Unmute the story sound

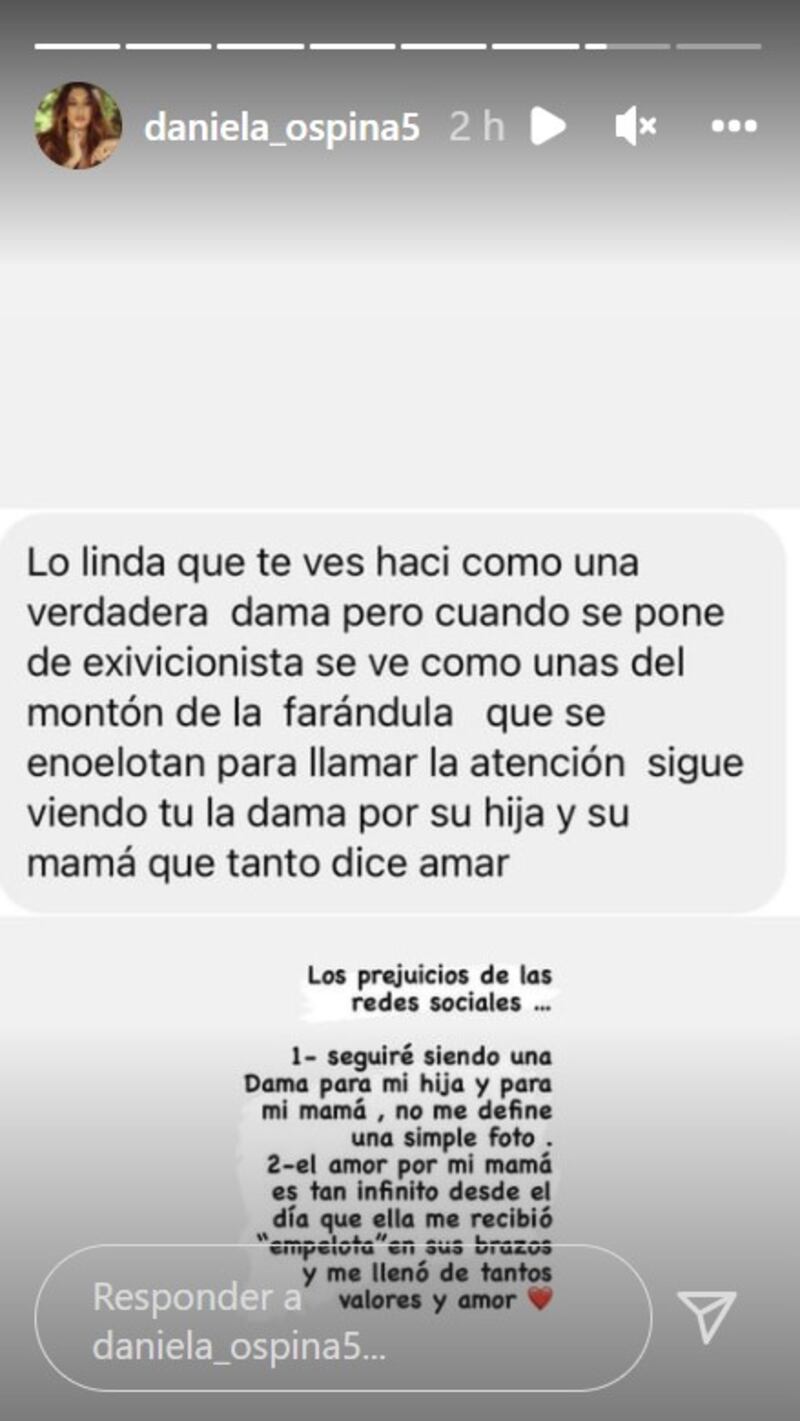coord(635,126)
